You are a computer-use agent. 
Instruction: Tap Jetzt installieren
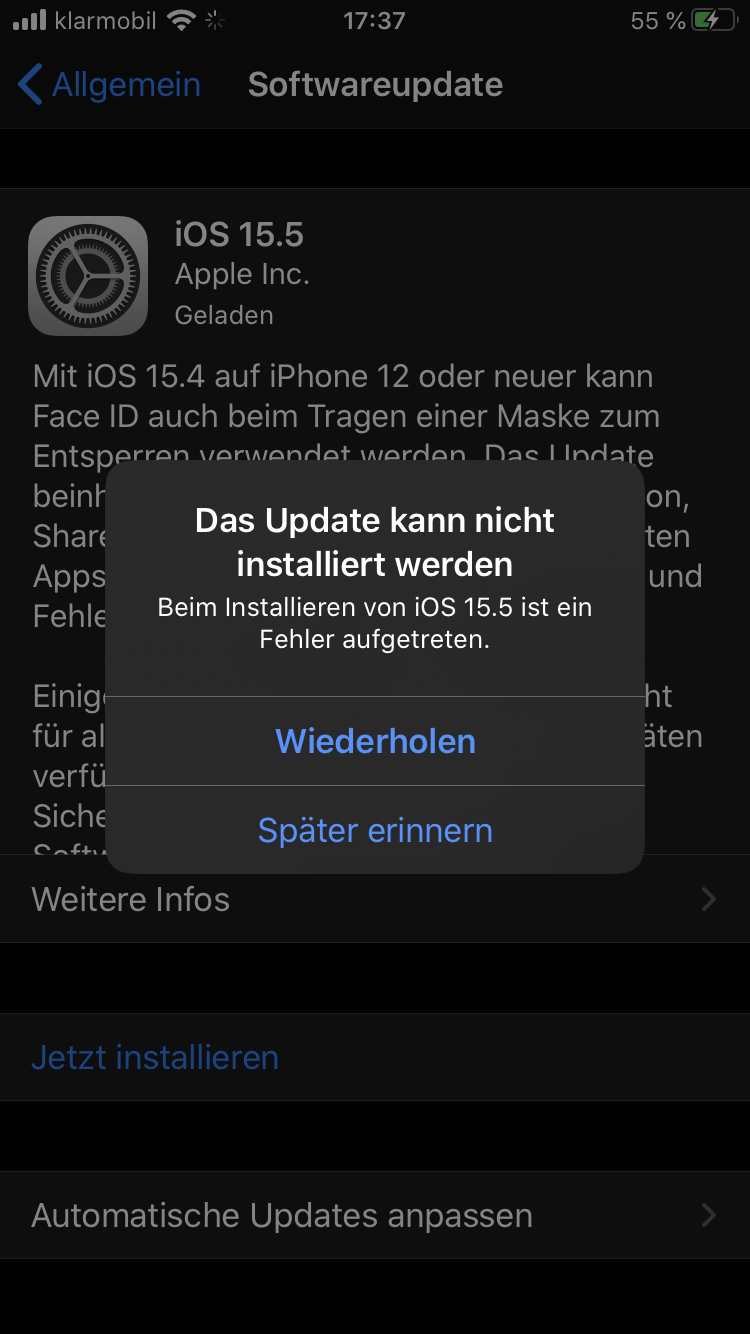pyautogui.click(x=155, y=1058)
